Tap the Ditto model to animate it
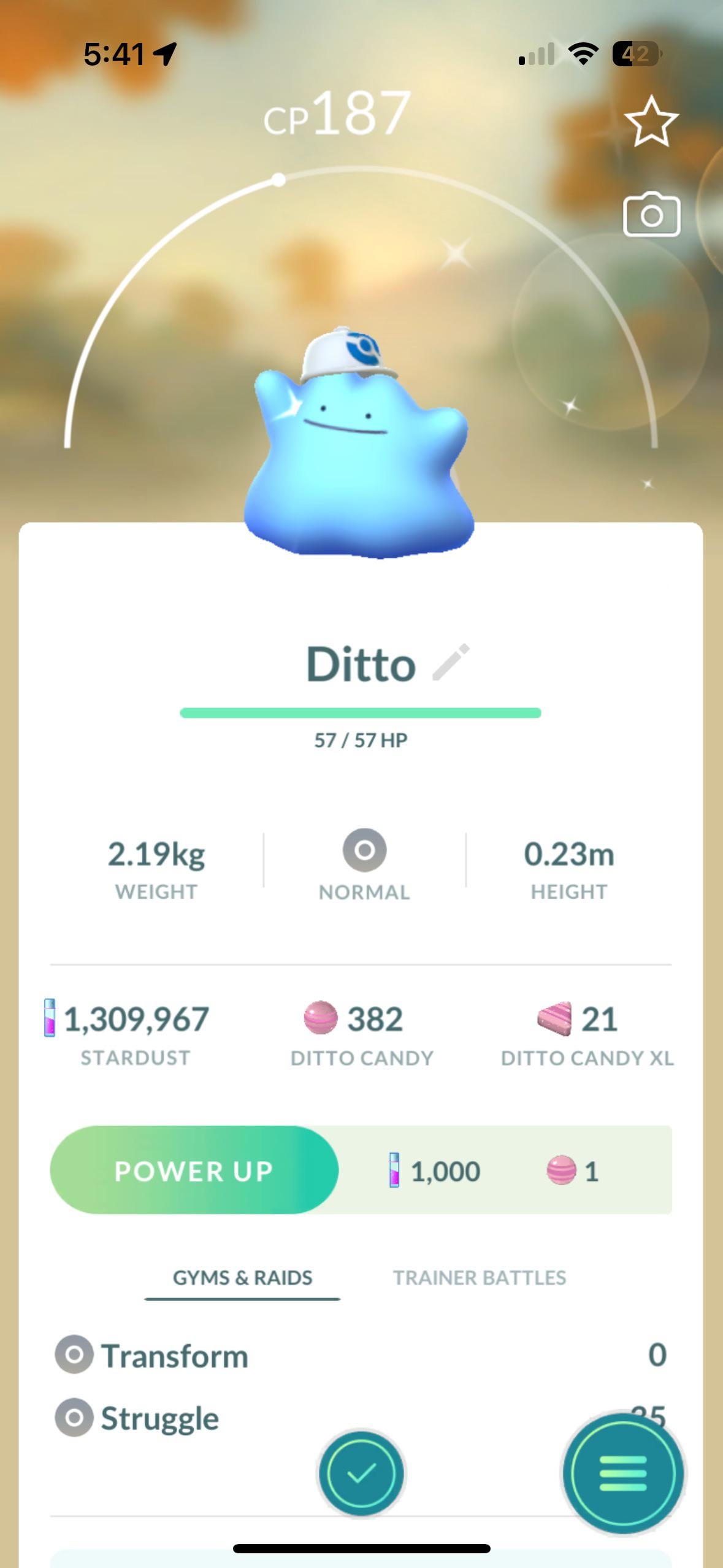Screen dimensions: 723x1568 point(359,454)
